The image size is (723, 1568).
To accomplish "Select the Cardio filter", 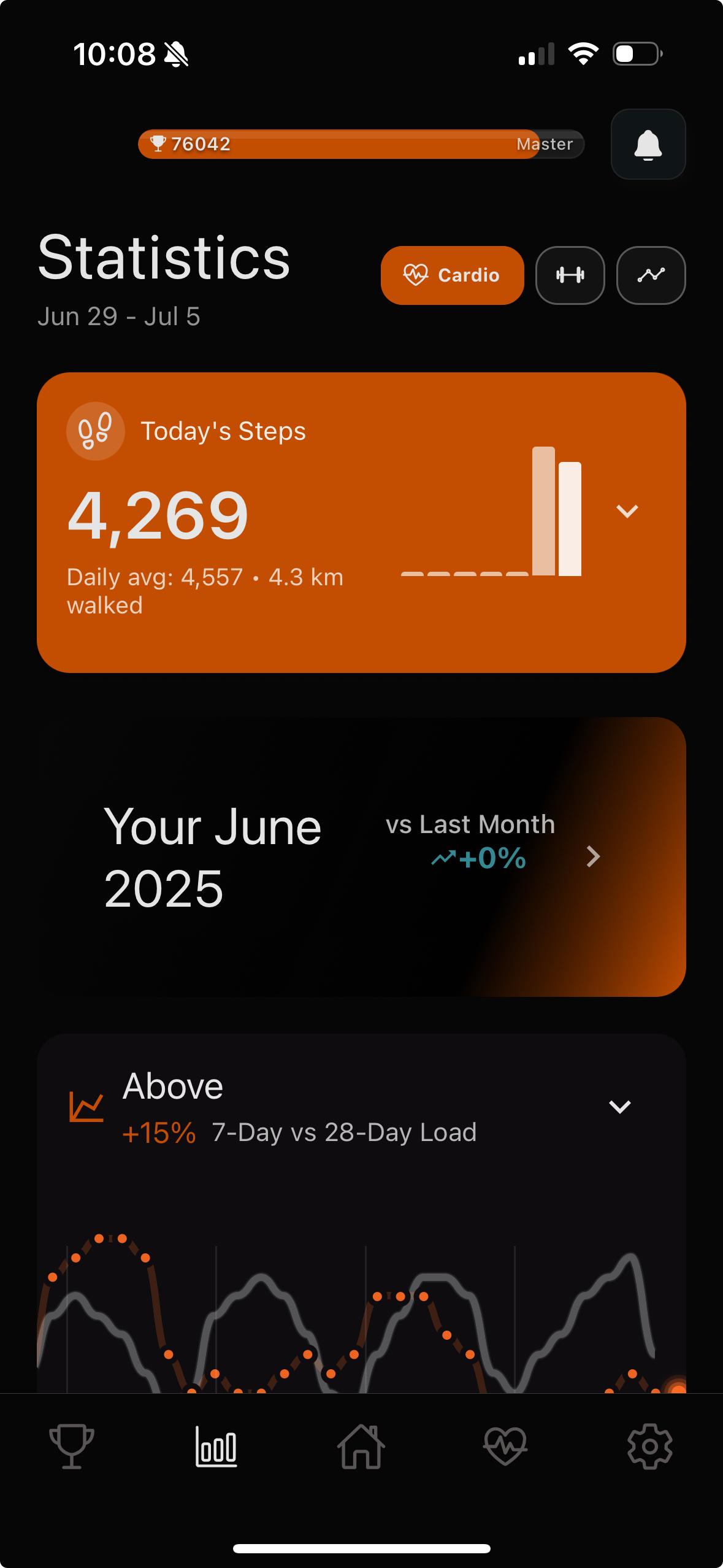I will click(452, 275).
